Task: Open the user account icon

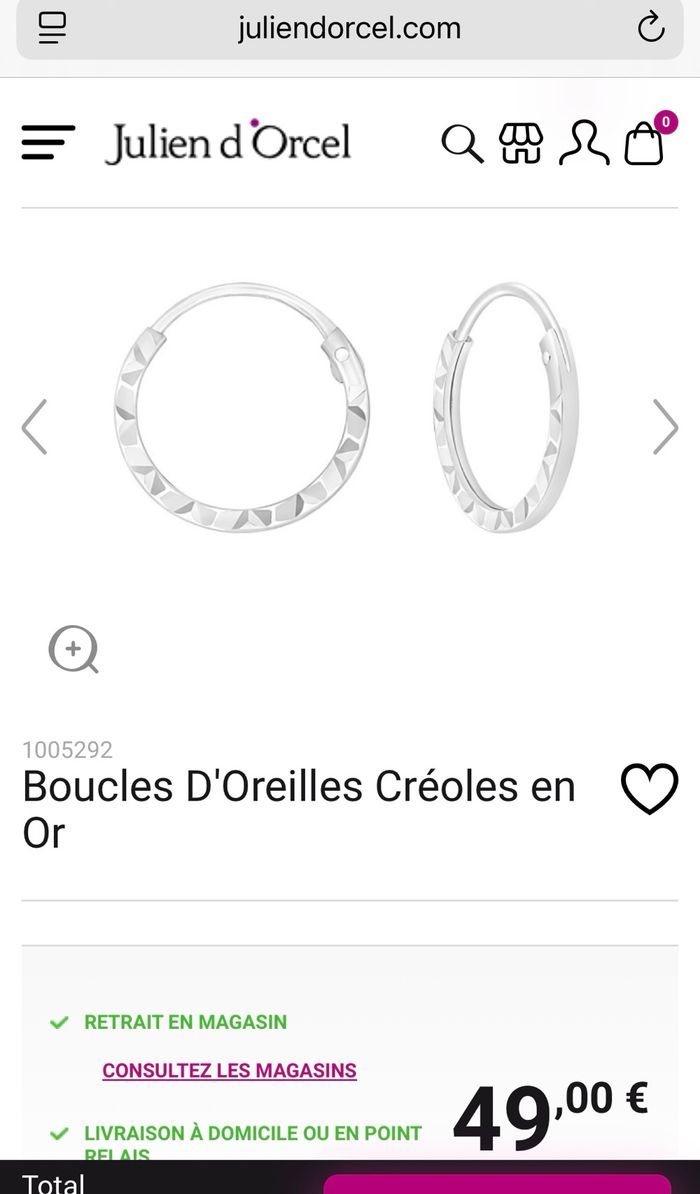Action: pos(584,143)
